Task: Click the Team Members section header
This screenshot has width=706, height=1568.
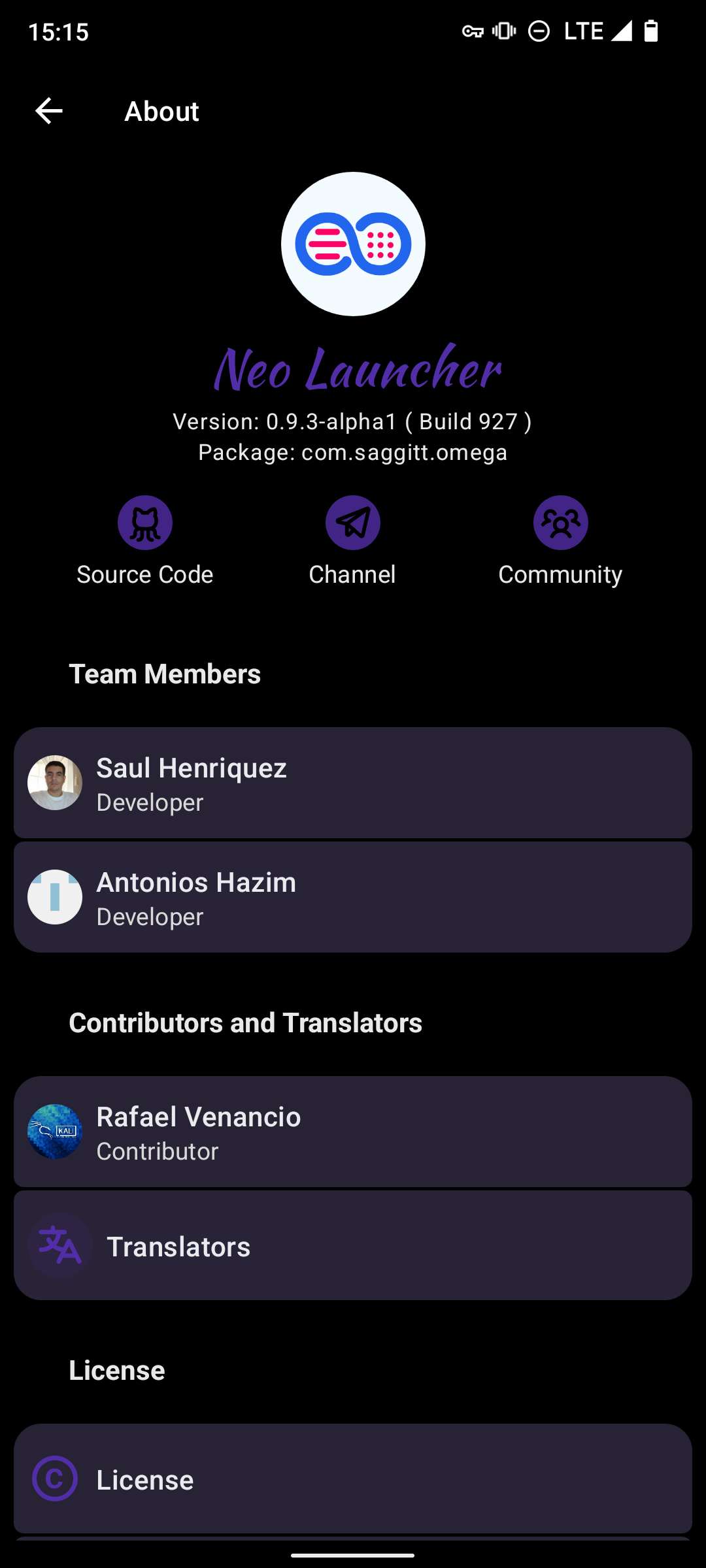Action: [165, 674]
